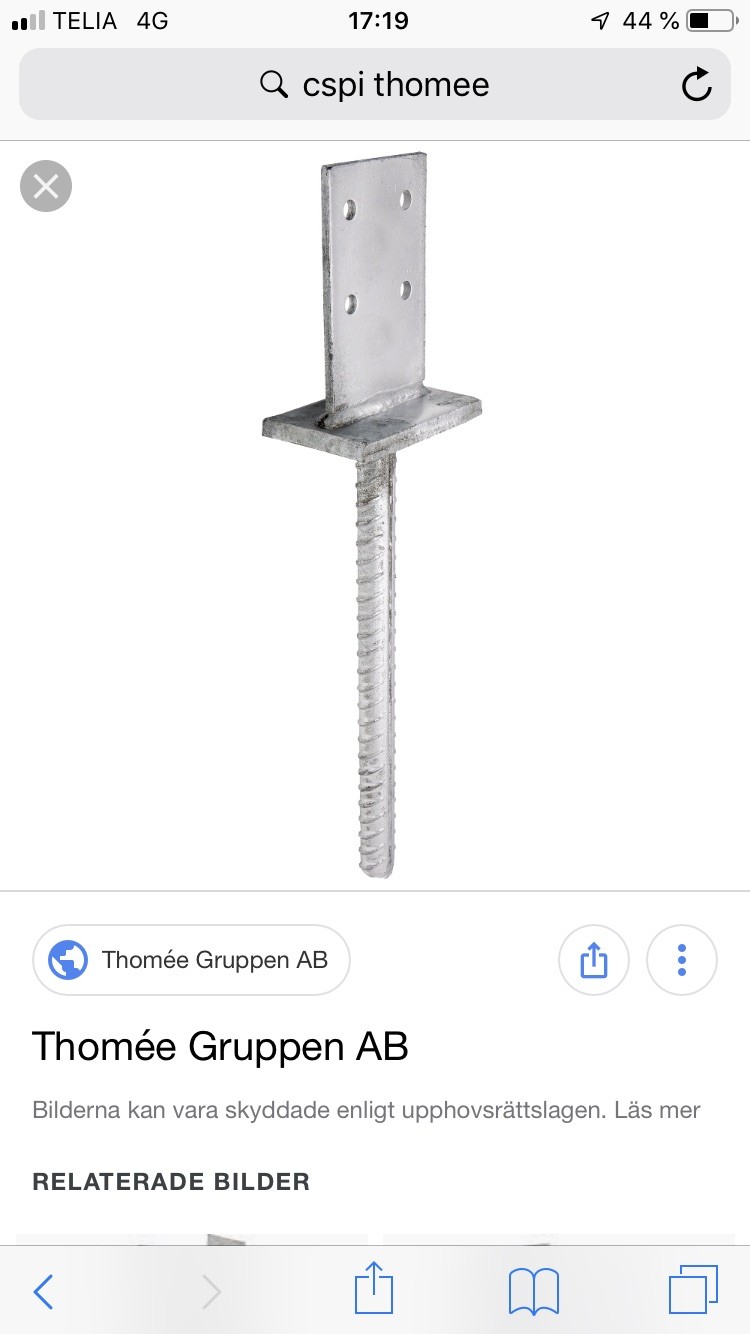Viewport: 750px width, 1334px height.
Task: Open Safari bookmarks
Action: coord(533,1292)
